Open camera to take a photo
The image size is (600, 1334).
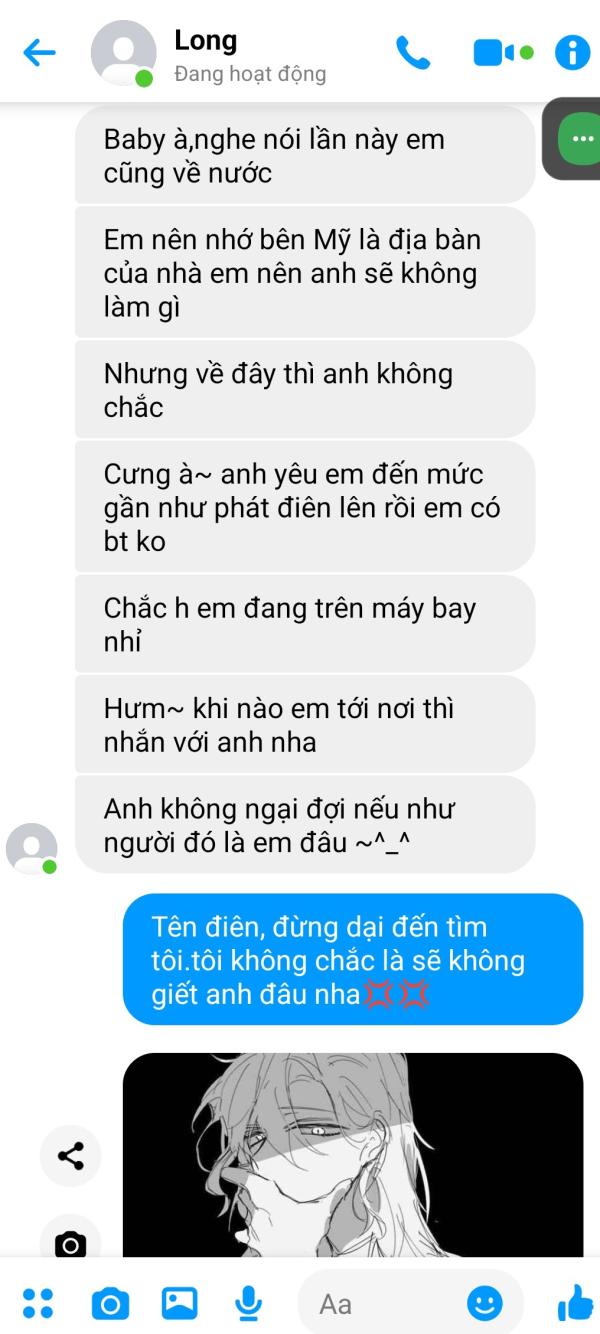pos(110,1303)
